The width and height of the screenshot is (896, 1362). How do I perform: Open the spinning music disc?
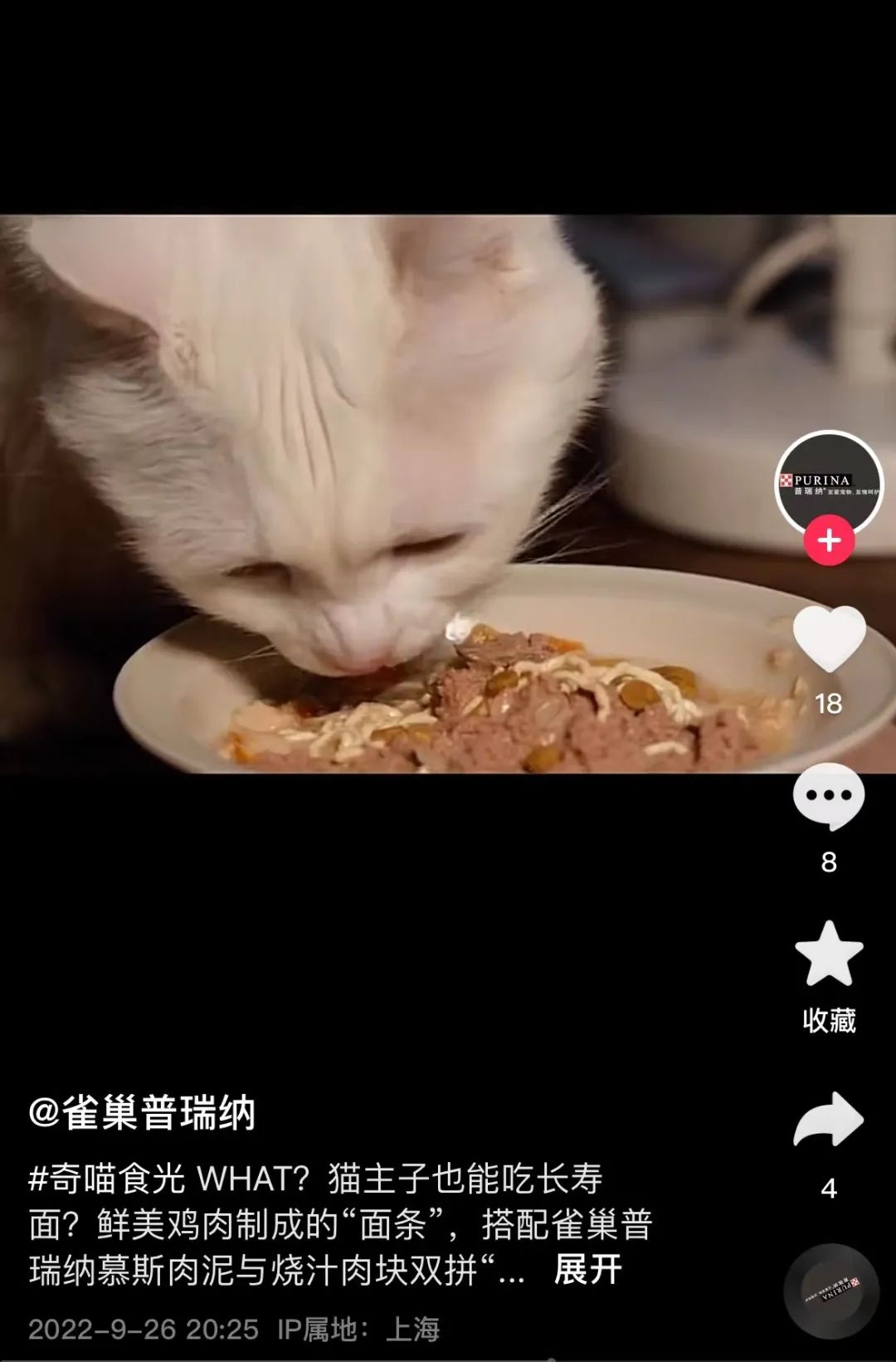pyautogui.click(x=830, y=1291)
